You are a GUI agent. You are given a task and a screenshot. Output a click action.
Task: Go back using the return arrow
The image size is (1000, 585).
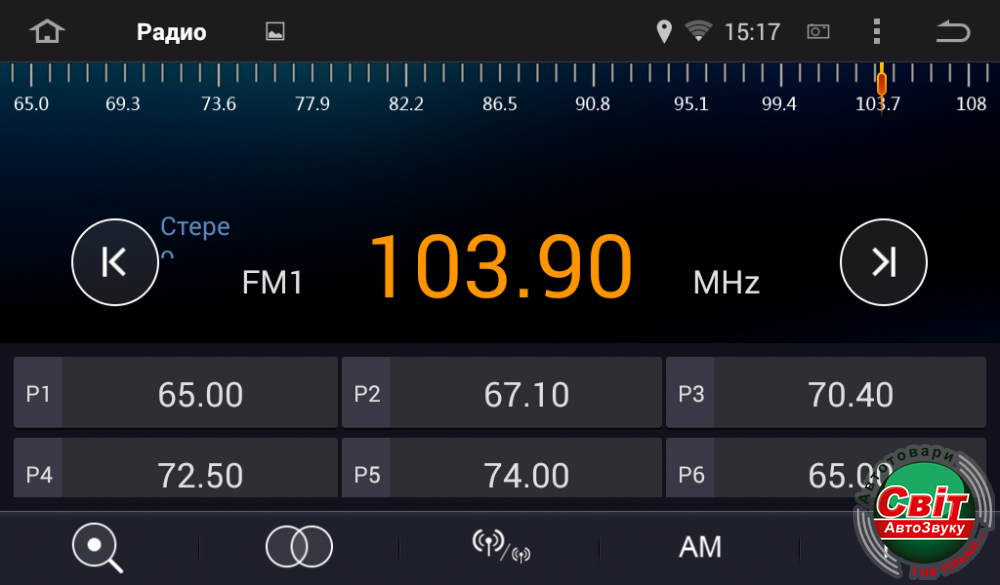(x=952, y=32)
